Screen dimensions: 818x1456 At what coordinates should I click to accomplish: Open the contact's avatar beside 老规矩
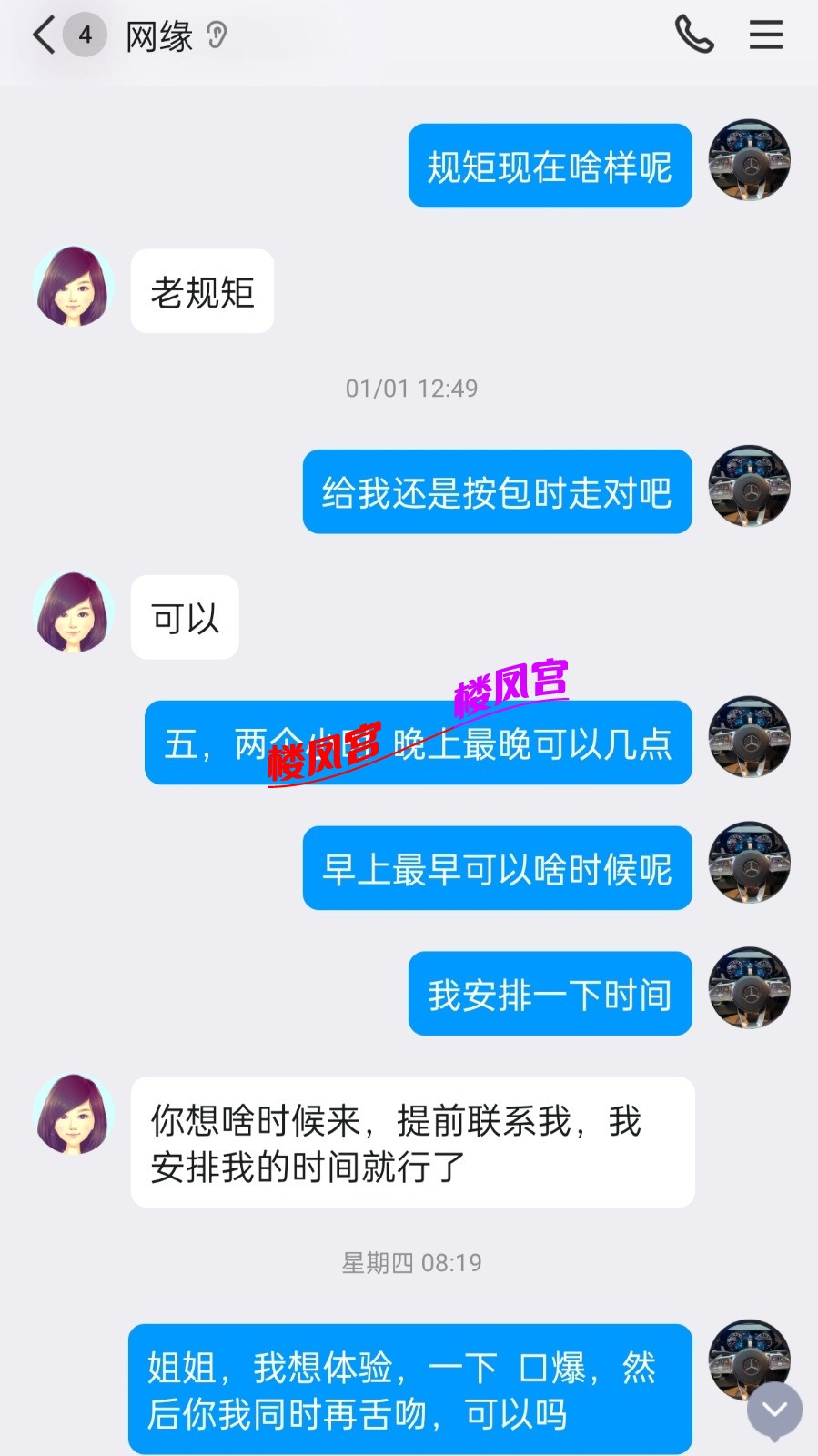(x=73, y=288)
